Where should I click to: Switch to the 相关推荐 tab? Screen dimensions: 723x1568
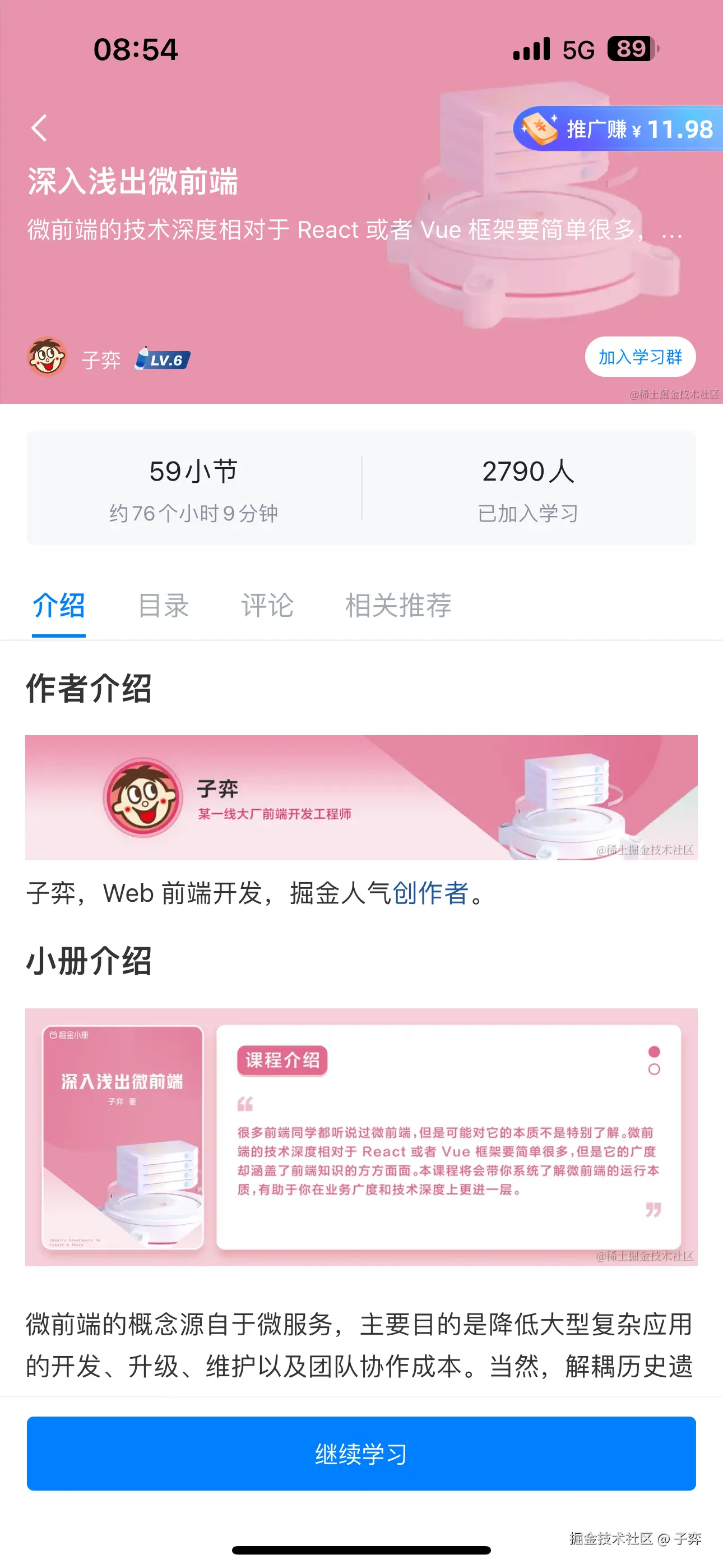tap(398, 606)
